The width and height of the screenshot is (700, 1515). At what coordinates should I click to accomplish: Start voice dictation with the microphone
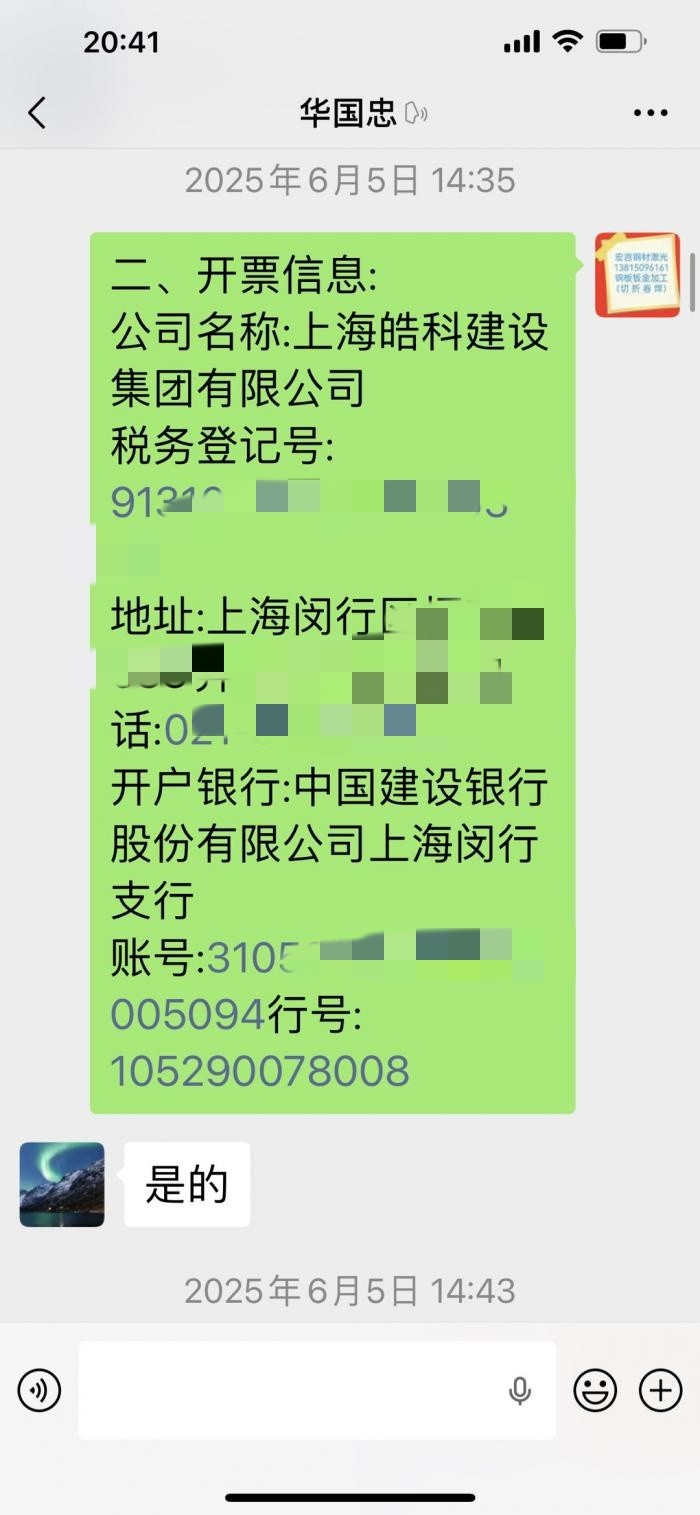(x=519, y=1390)
